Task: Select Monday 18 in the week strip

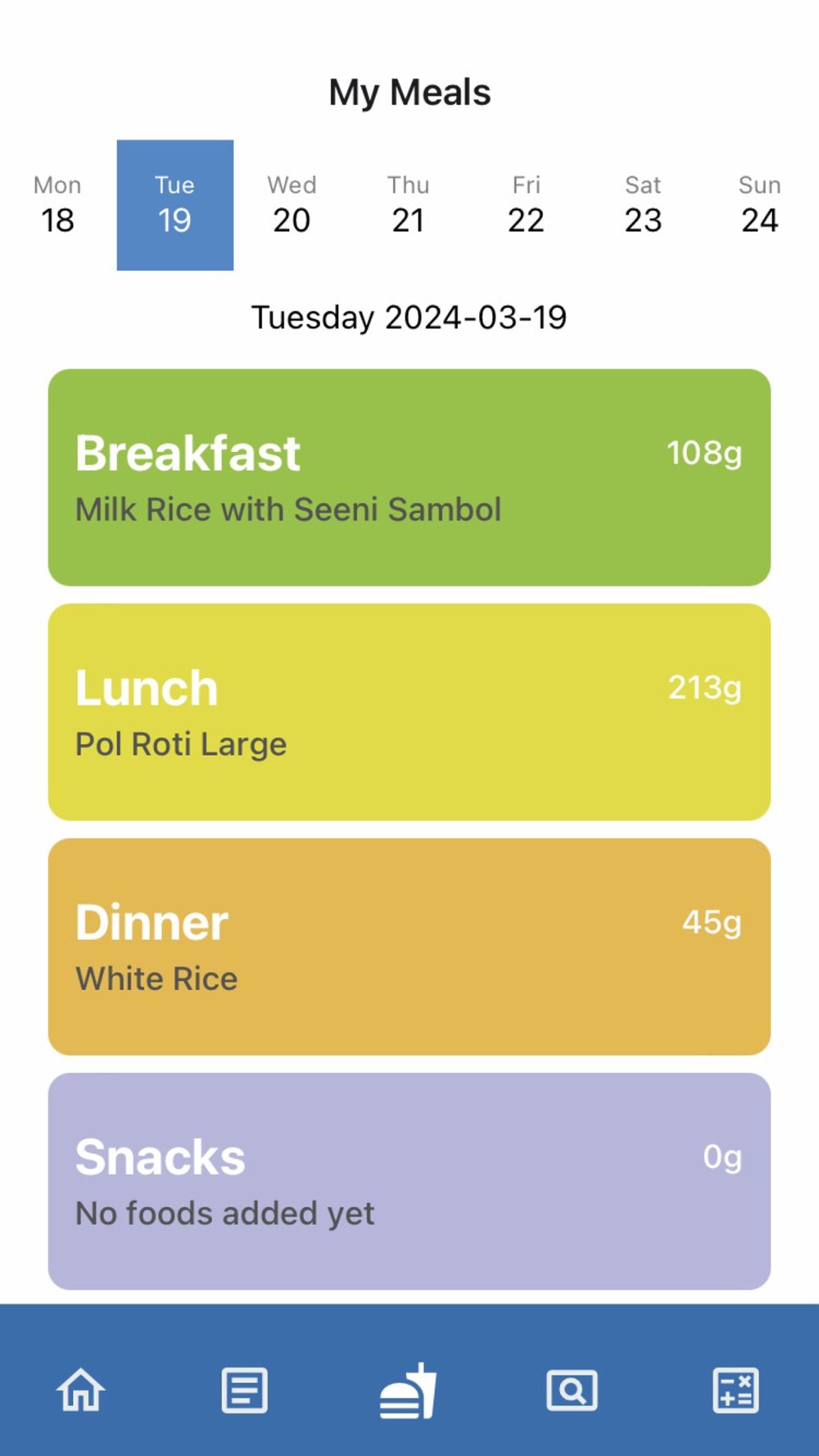Action: tap(57, 205)
